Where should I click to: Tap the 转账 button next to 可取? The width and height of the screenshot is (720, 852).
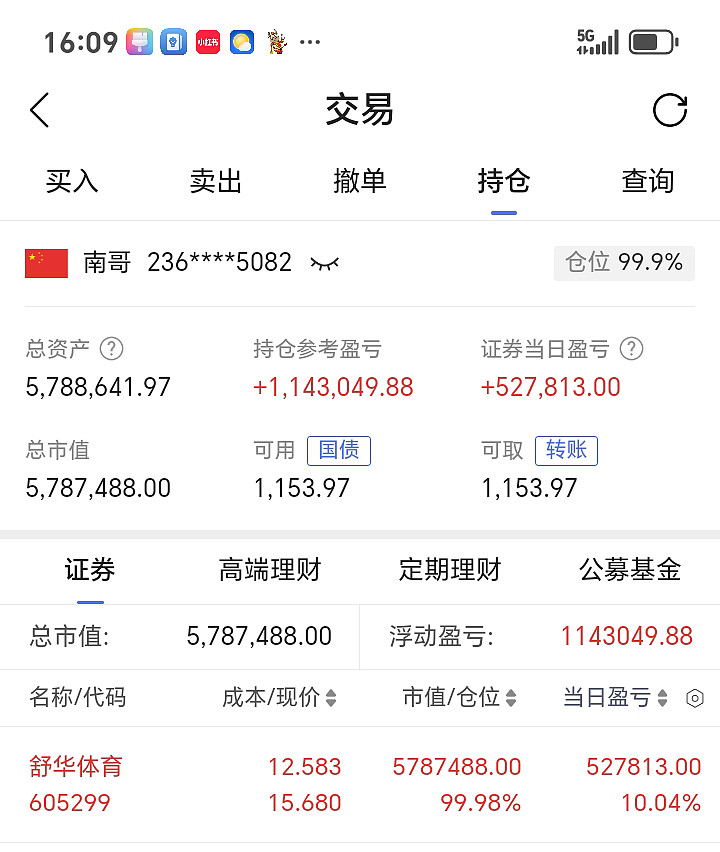coord(566,450)
